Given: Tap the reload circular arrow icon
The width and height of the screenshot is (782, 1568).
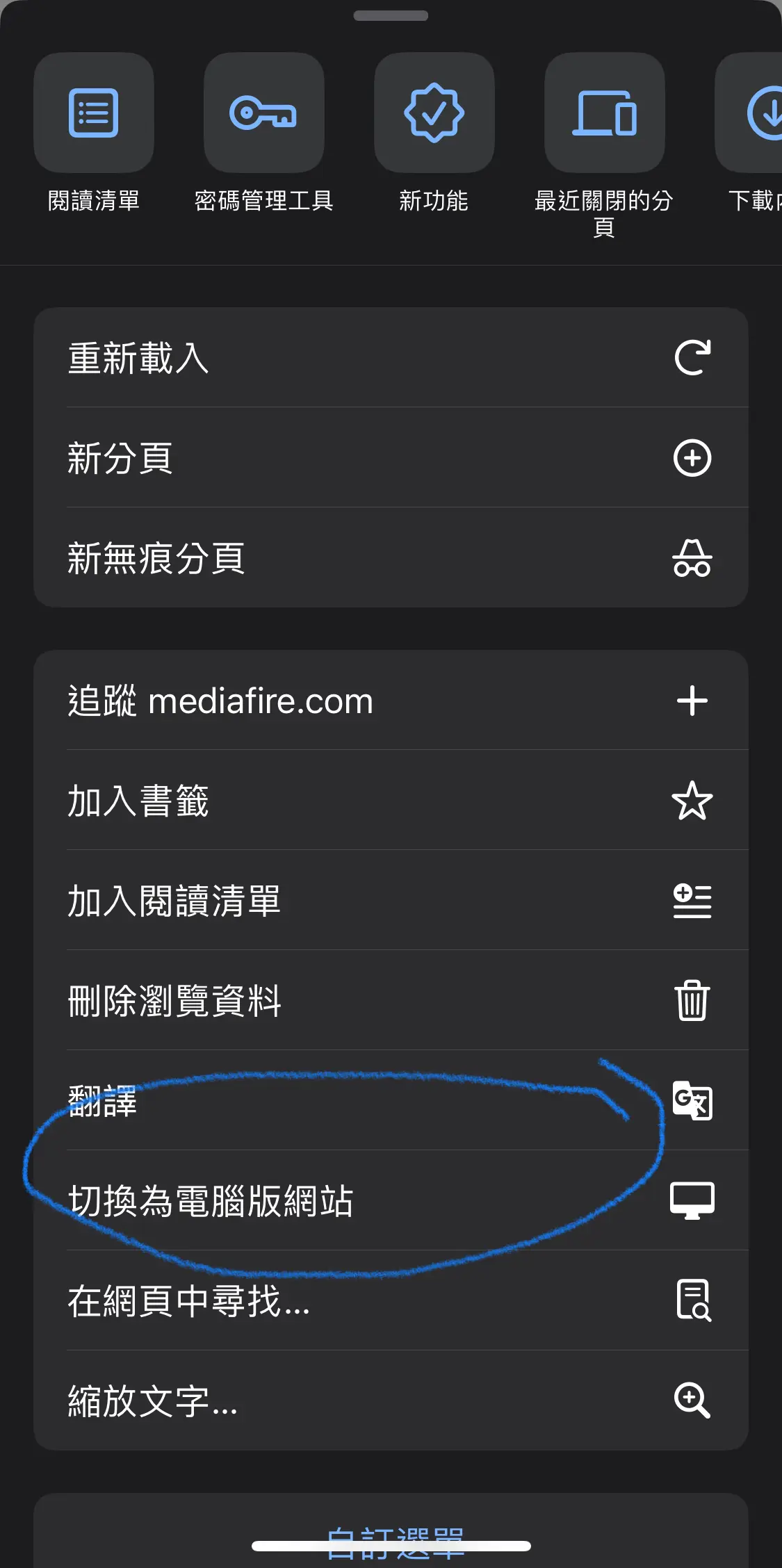Looking at the screenshot, I should tap(693, 357).
